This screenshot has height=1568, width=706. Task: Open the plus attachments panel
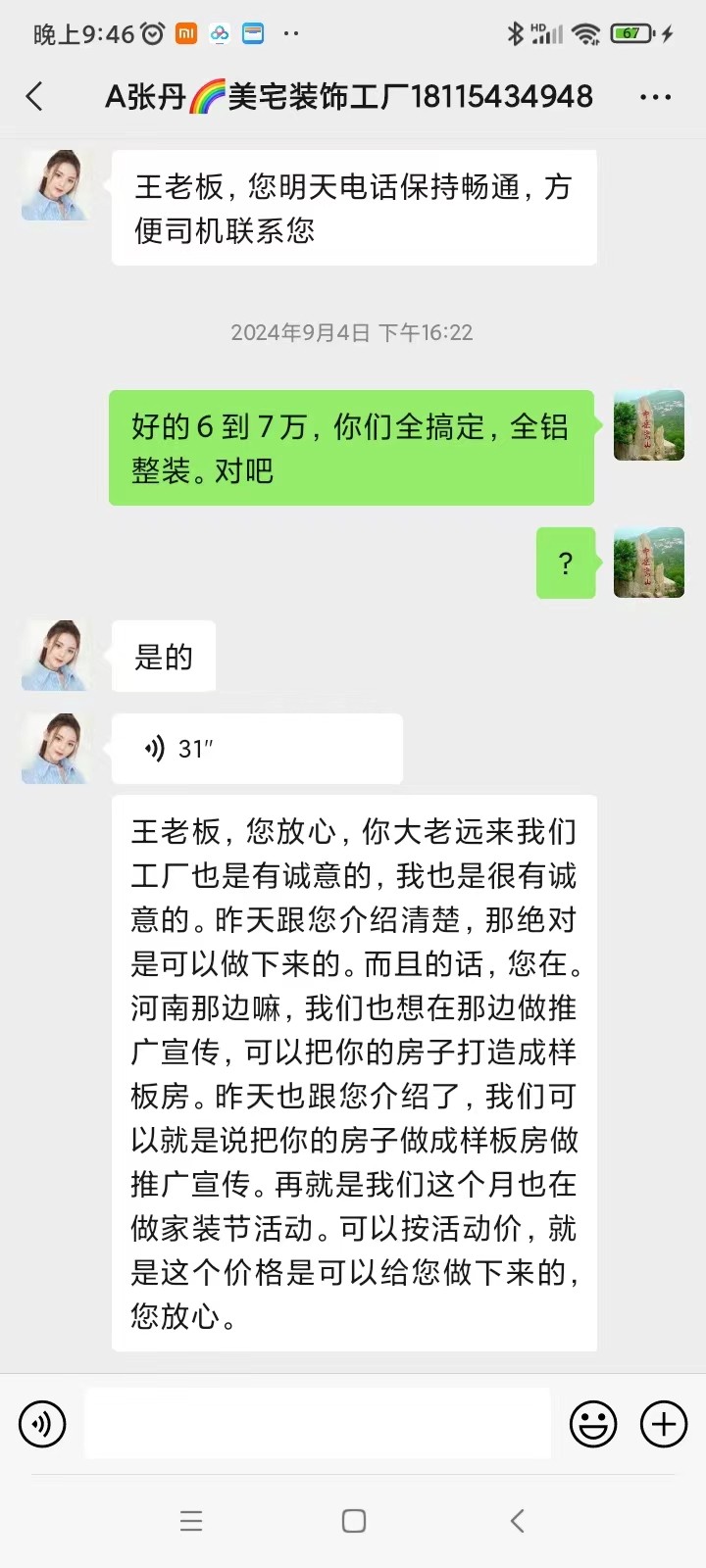[664, 1424]
